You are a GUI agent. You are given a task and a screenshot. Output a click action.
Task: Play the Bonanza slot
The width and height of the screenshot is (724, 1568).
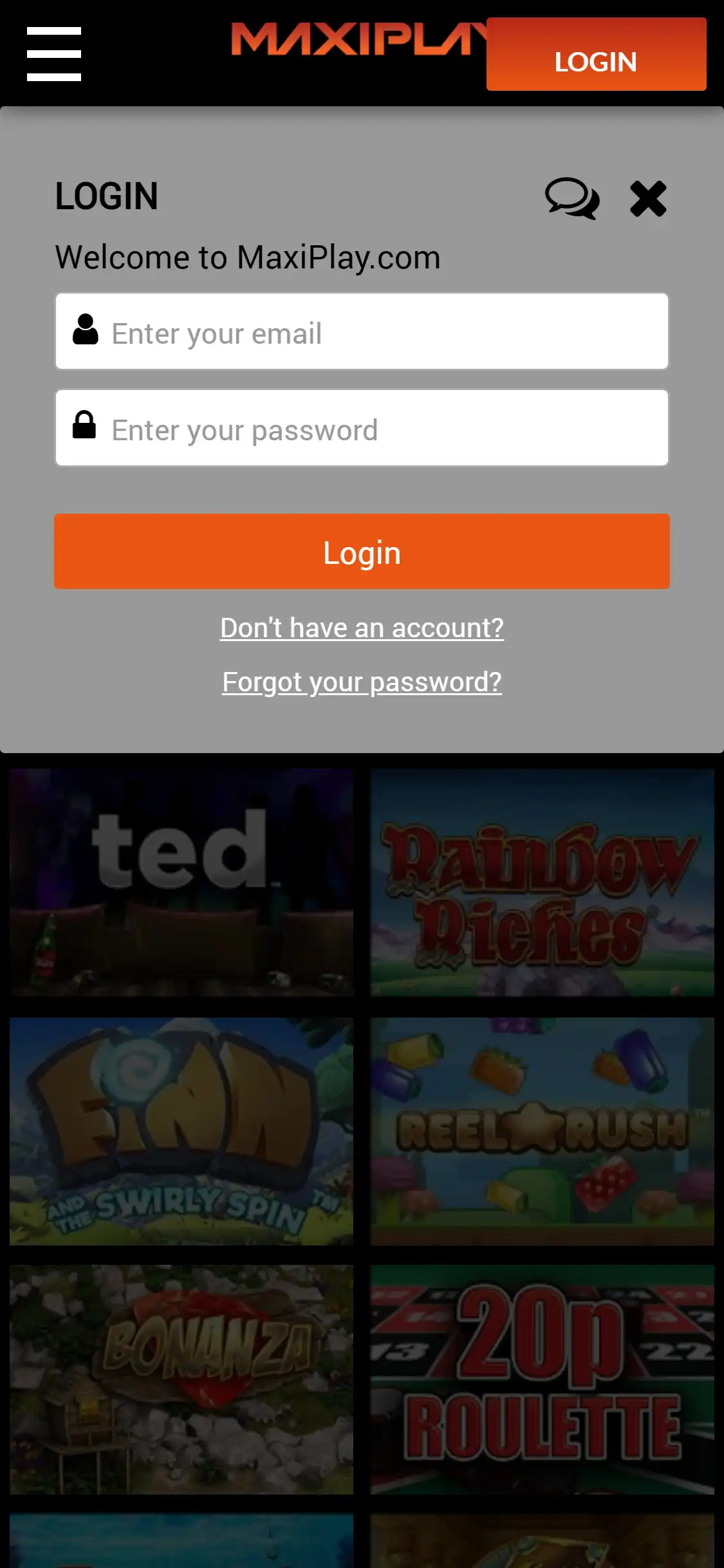point(181,1379)
